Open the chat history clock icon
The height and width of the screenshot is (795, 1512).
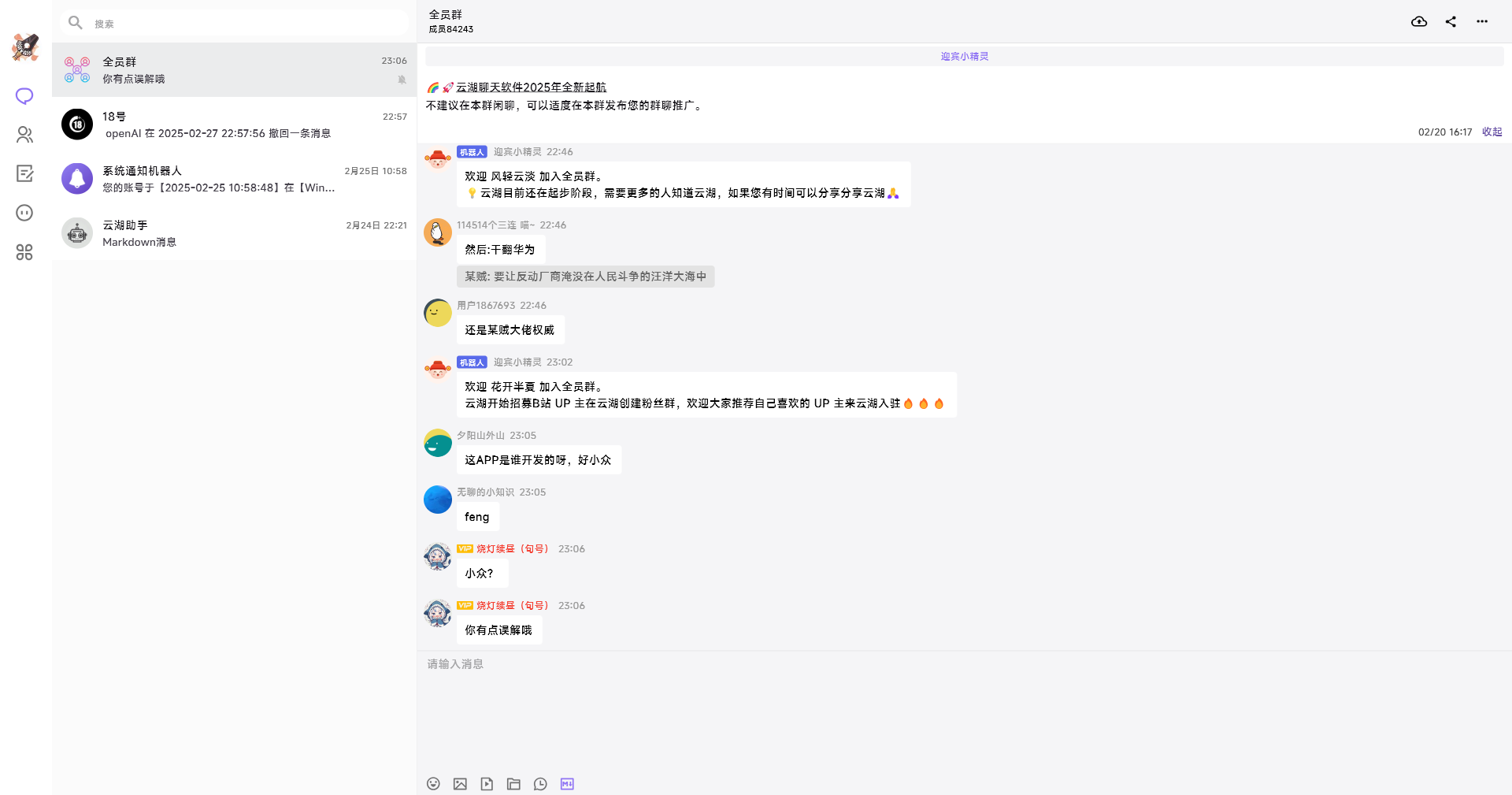(x=540, y=784)
